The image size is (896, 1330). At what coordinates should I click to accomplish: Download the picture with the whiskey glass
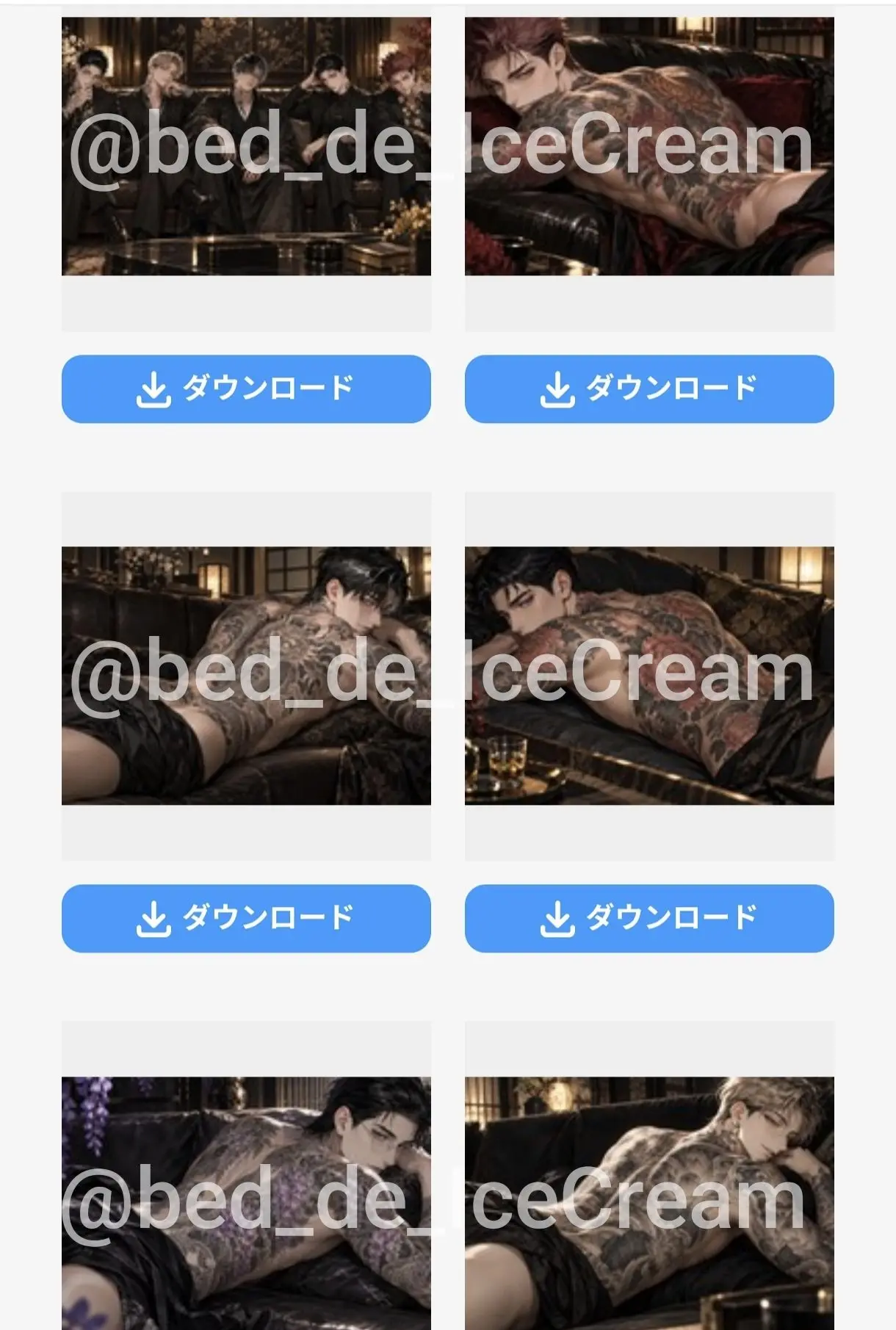[x=649, y=919]
